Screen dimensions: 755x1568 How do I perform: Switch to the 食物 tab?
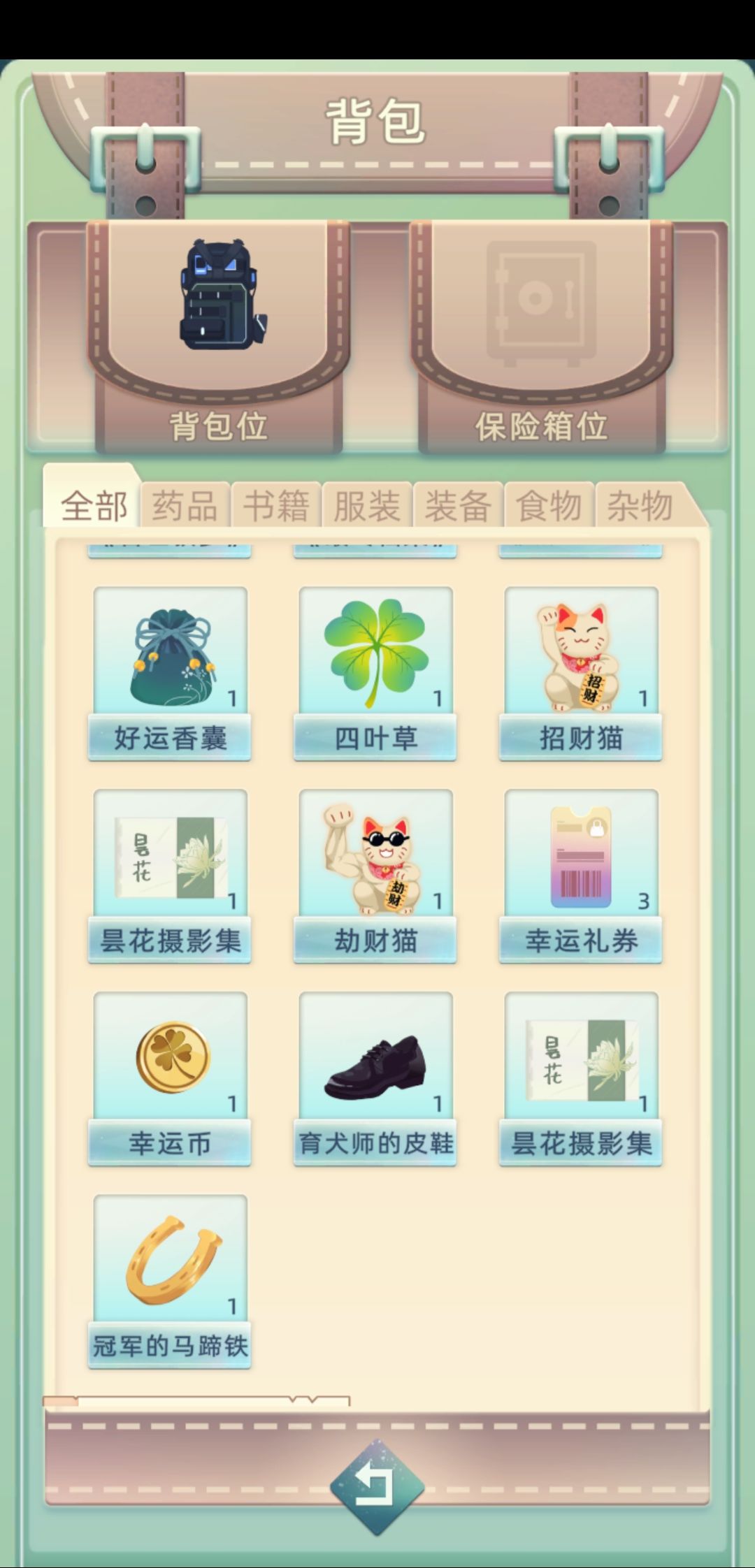pos(549,504)
